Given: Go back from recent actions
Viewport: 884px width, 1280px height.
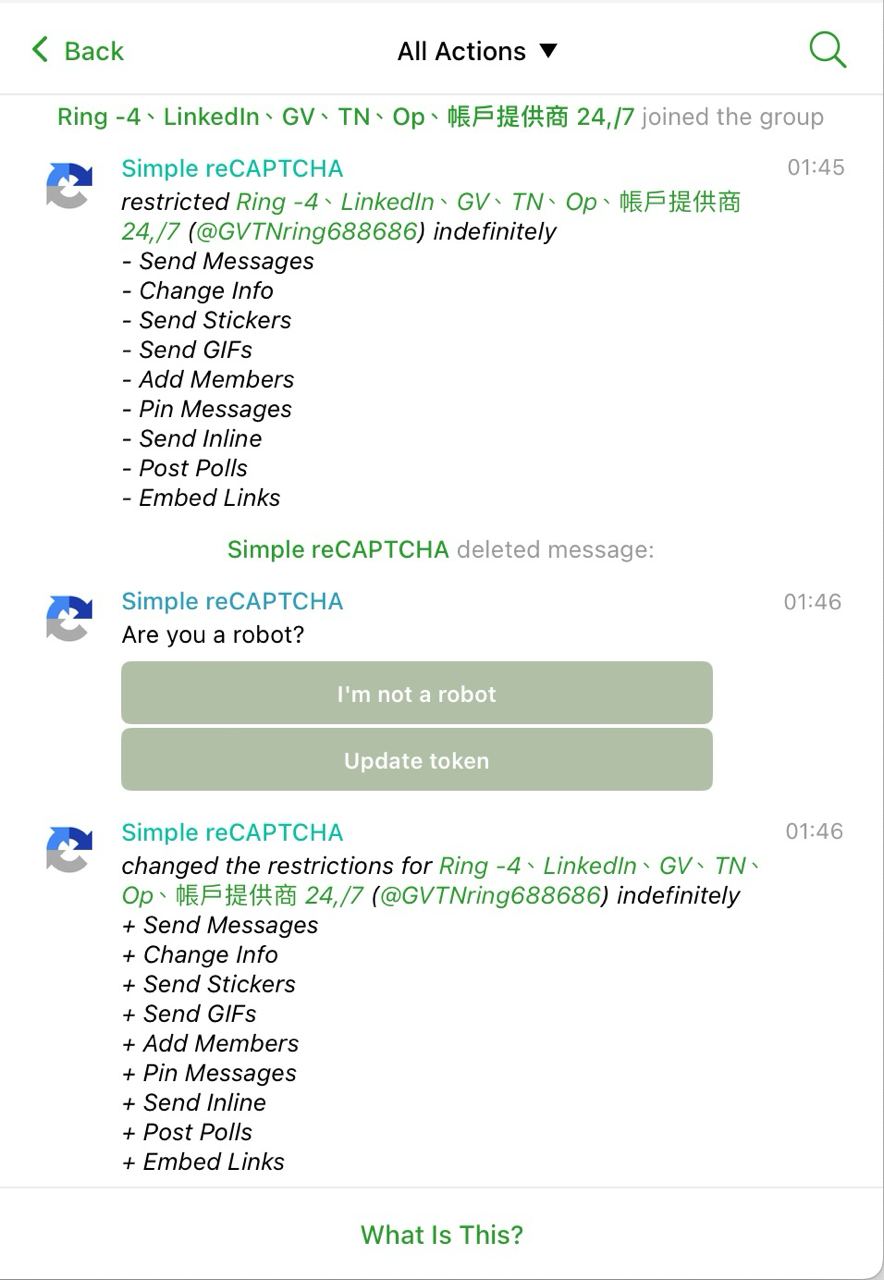Looking at the screenshot, I should tap(78, 51).
